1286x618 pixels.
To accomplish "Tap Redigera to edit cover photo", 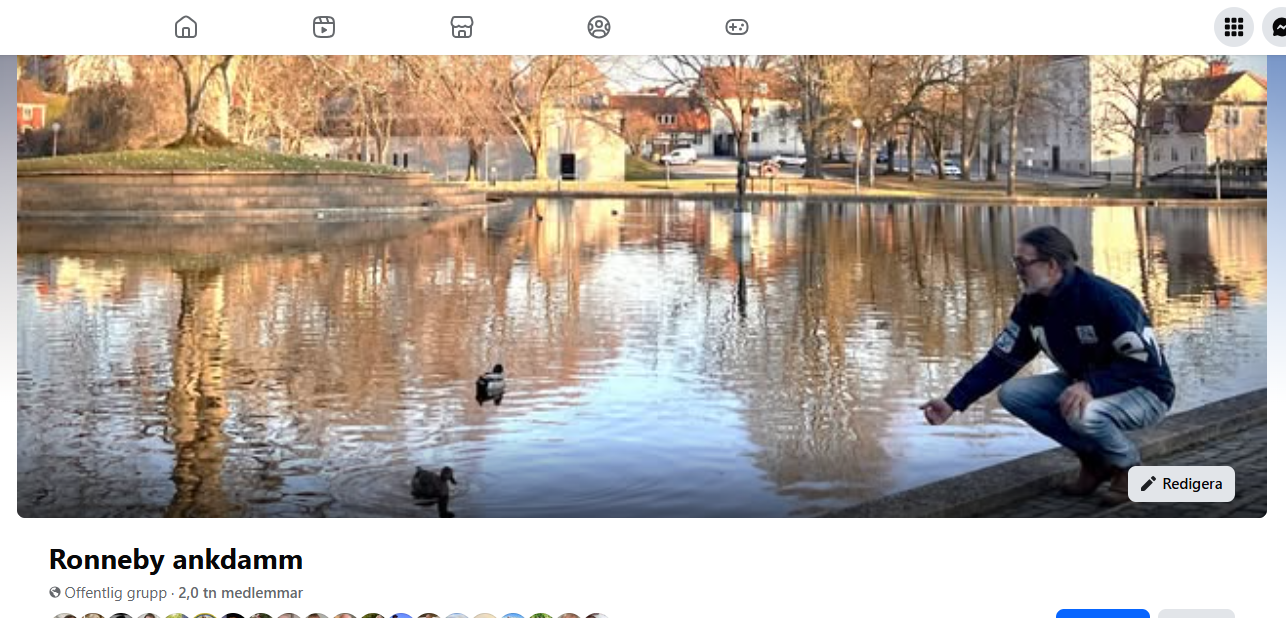I will click(1181, 484).
